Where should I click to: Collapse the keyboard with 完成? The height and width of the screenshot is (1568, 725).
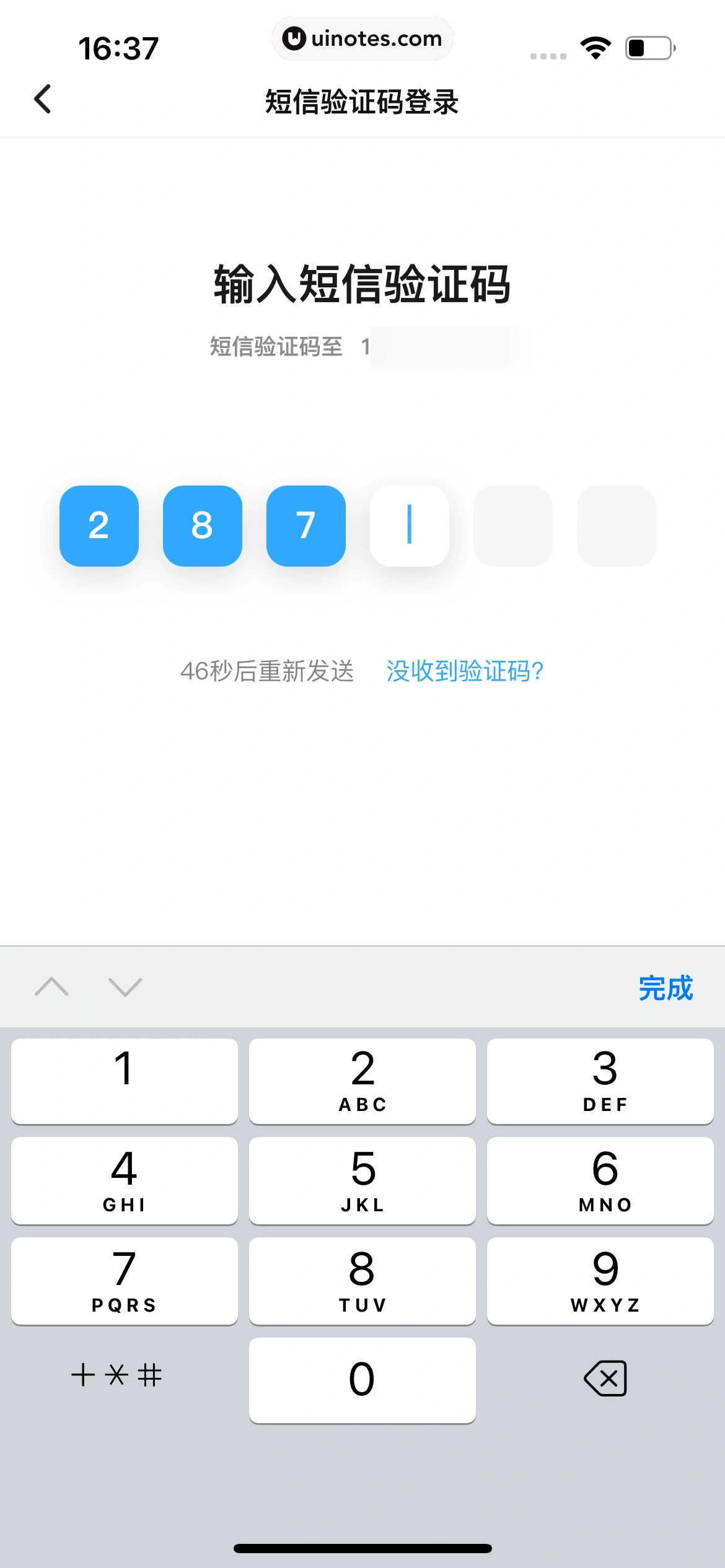click(665, 988)
